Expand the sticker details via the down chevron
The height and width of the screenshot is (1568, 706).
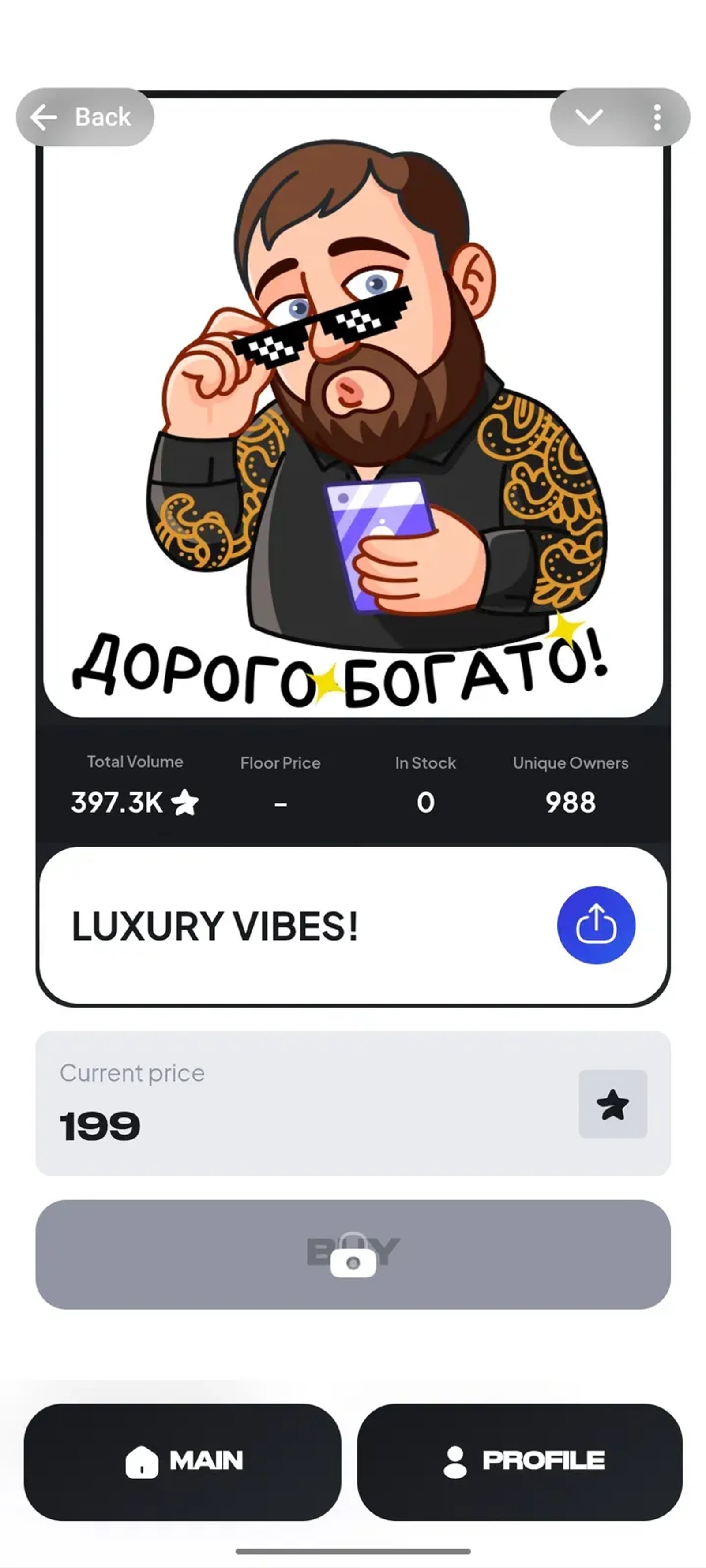[x=590, y=117]
